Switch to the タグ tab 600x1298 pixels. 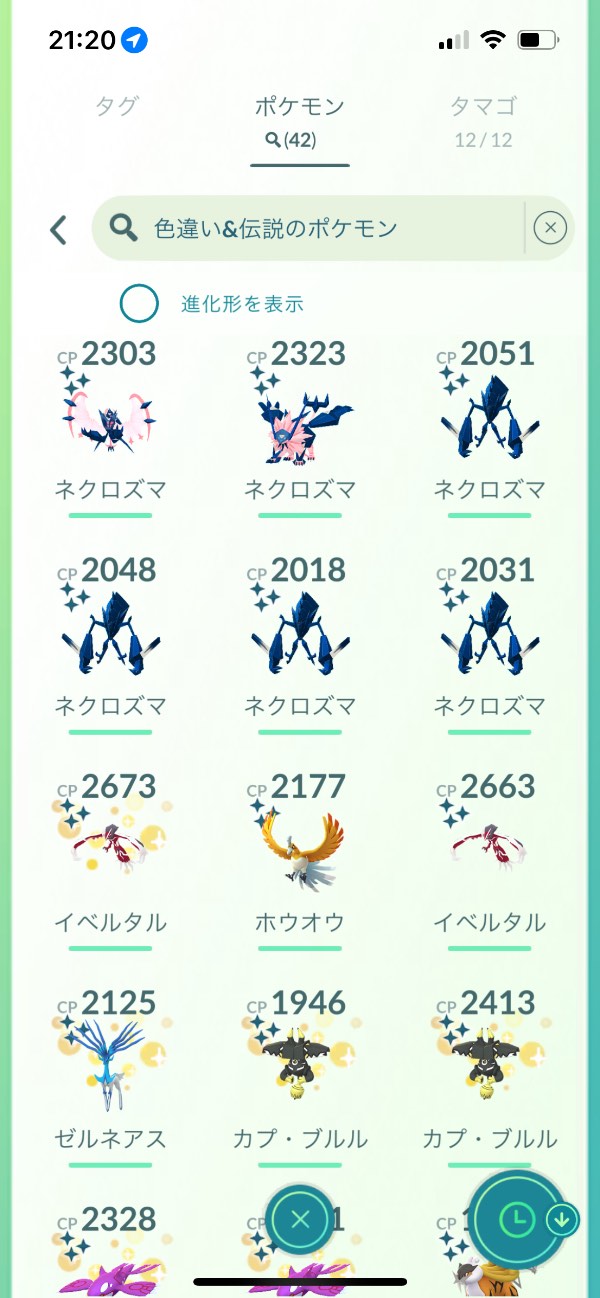click(x=117, y=107)
